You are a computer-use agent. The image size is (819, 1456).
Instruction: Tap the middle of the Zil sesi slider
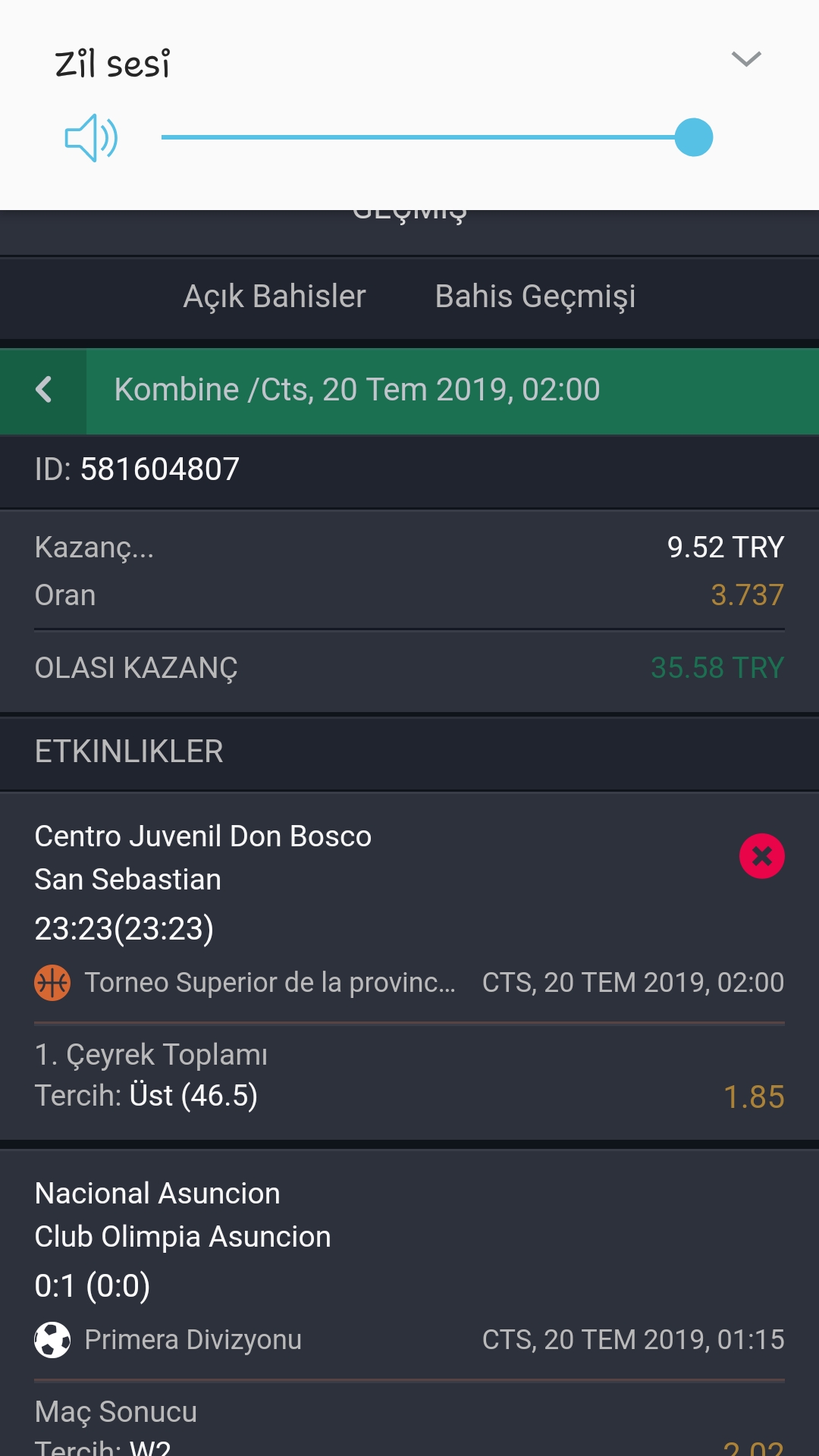pos(437,137)
